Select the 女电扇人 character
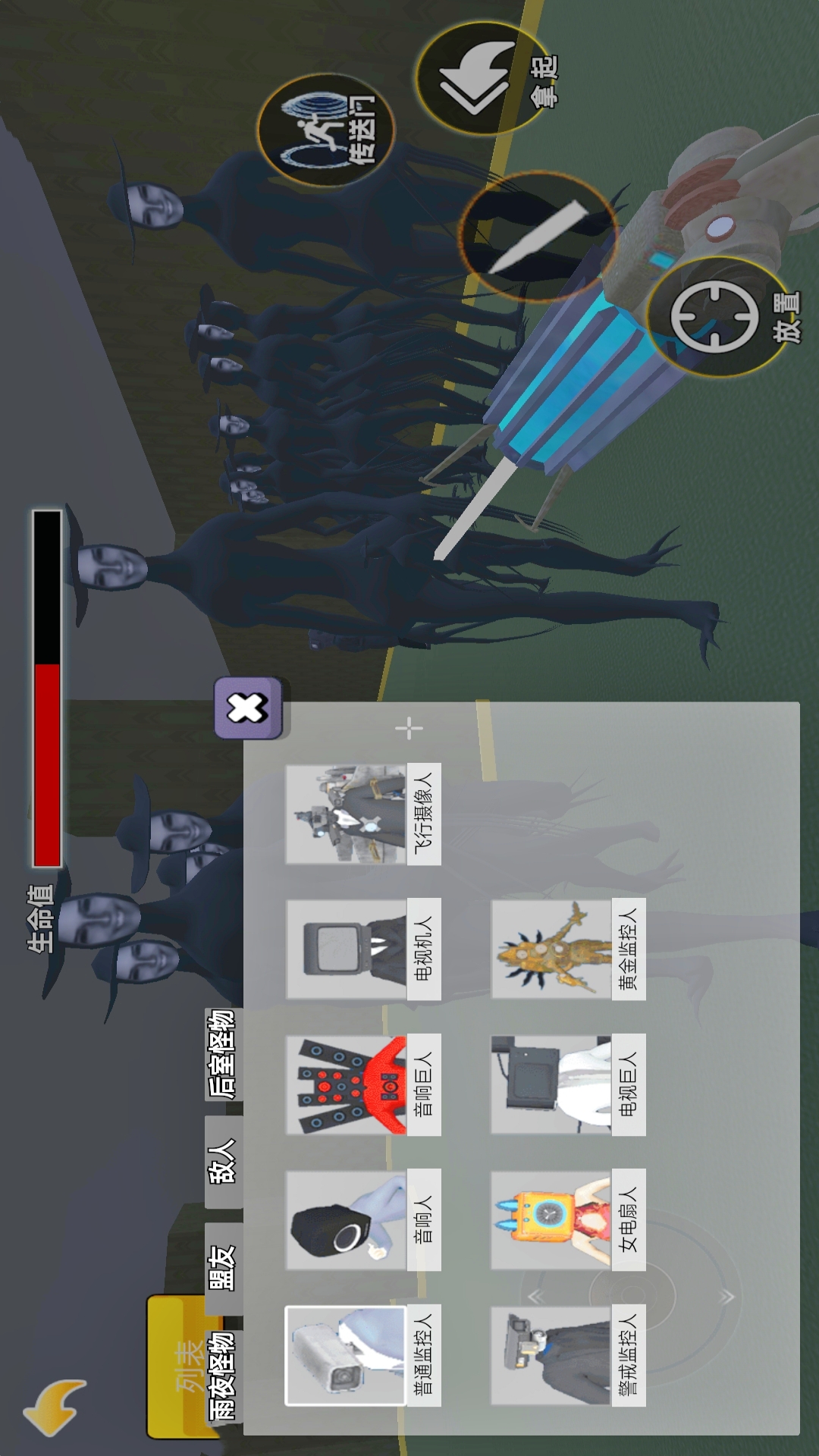The height and width of the screenshot is (1456, 819). [568, 1220]
